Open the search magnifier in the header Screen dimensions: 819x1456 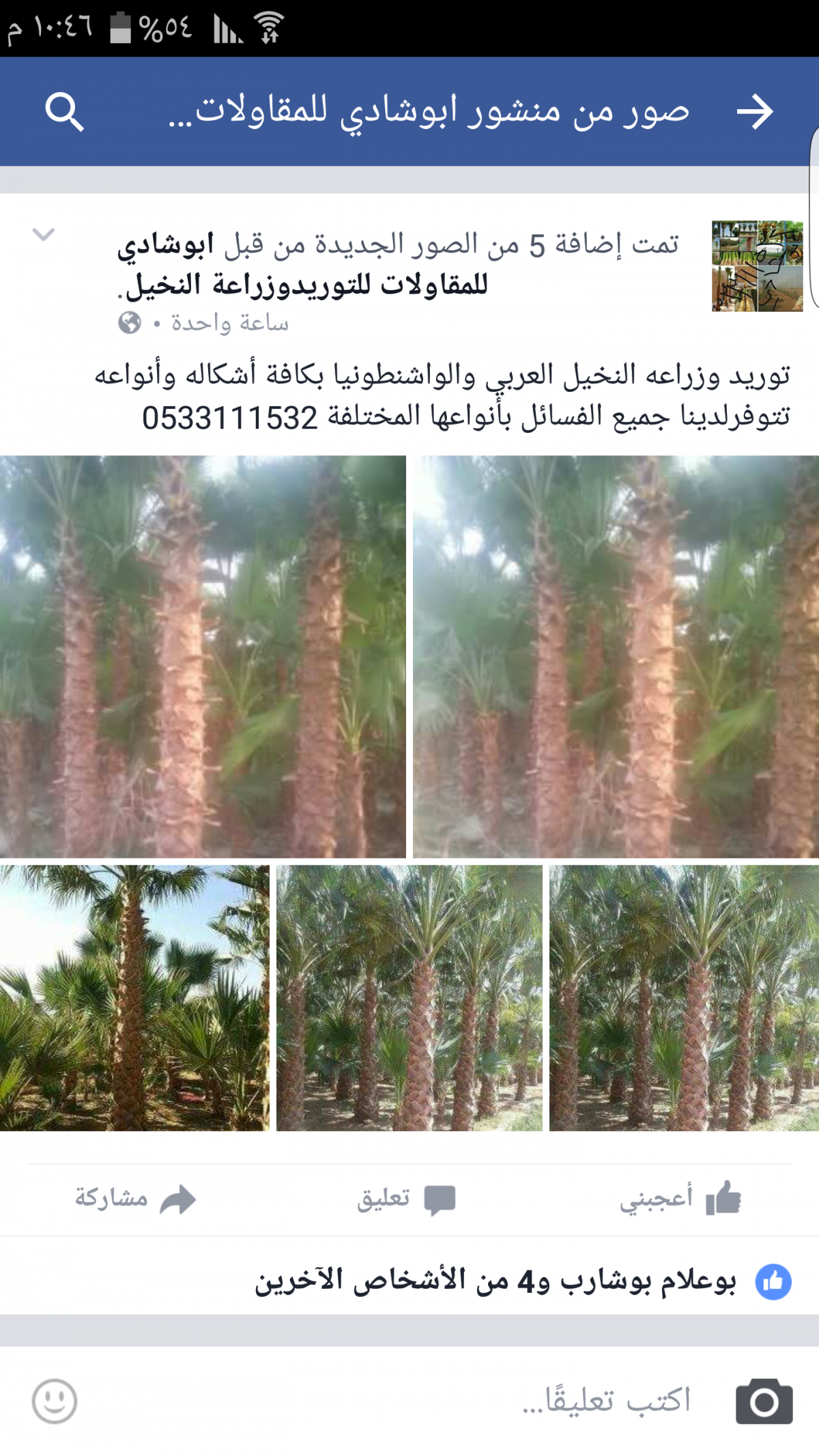coord(64,112)
